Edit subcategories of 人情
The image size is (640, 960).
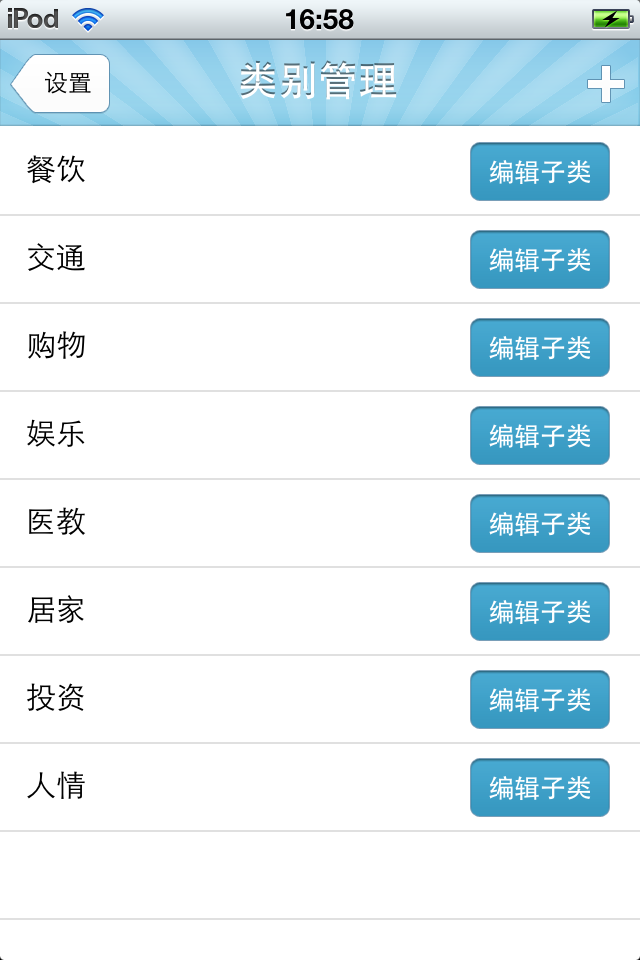[540, 788]
